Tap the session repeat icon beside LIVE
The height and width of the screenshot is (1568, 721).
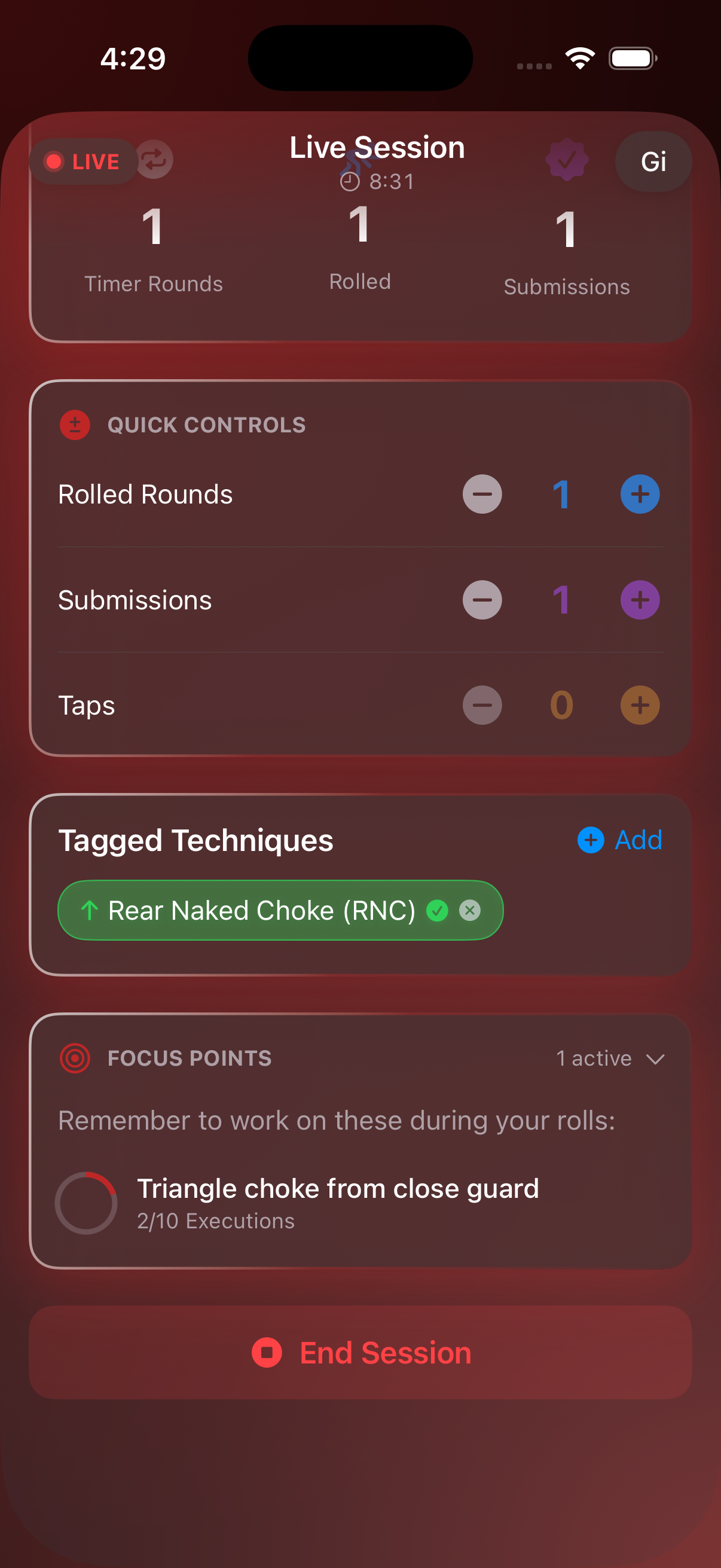click(x=154, y=161)
